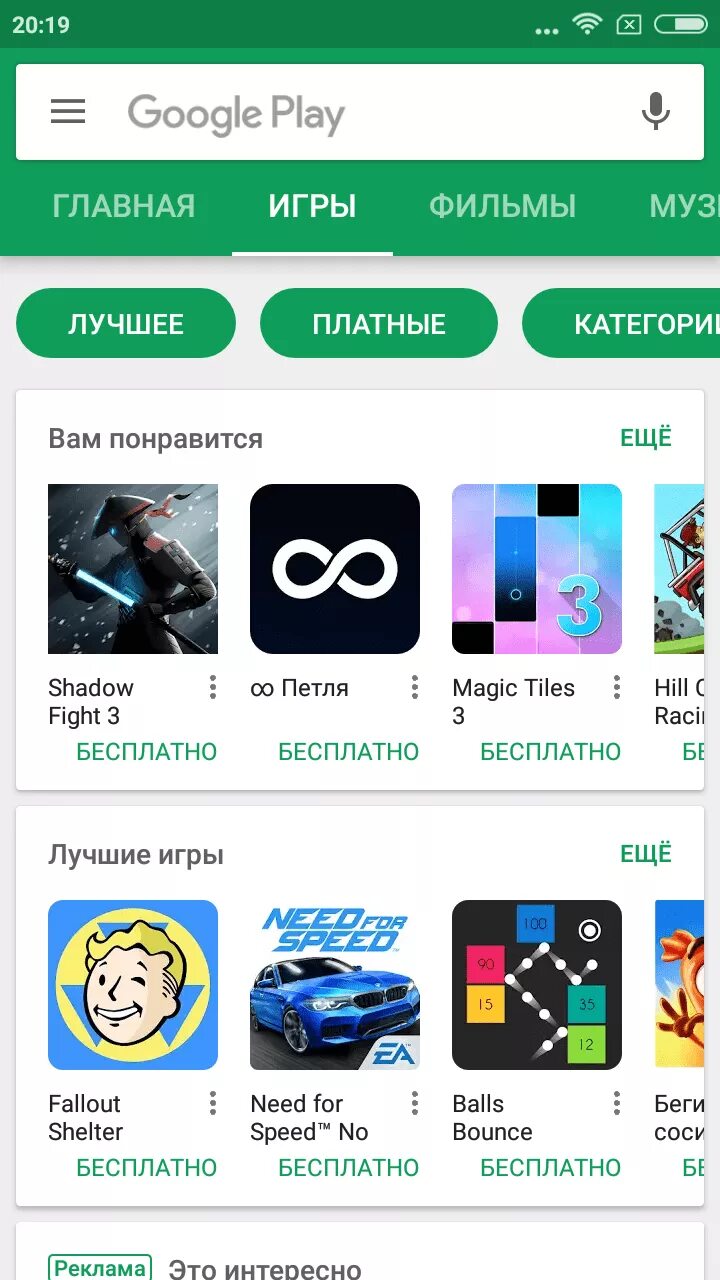Start voice search with the microphone

[655, 111]
